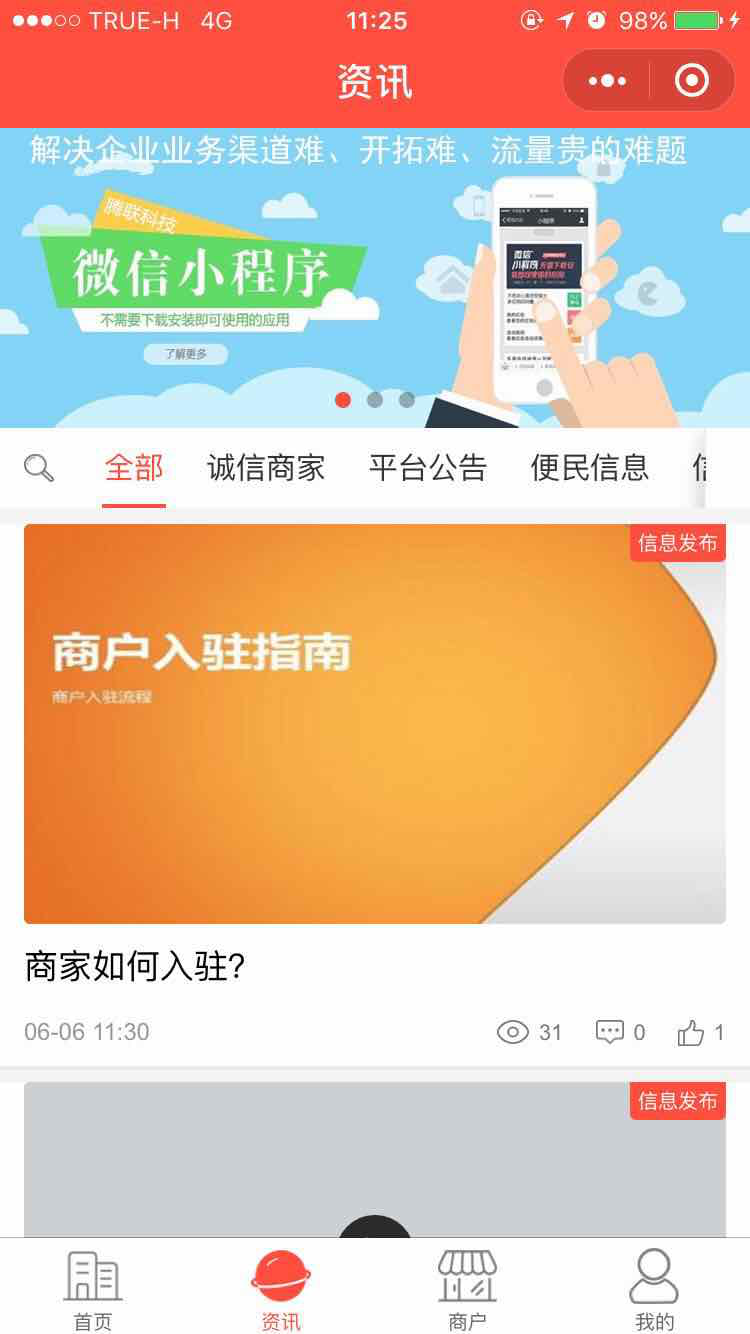This screenshot has height=1334, width=750.
Task: Close the mini program with the circle button
Action: pos(692,81)
